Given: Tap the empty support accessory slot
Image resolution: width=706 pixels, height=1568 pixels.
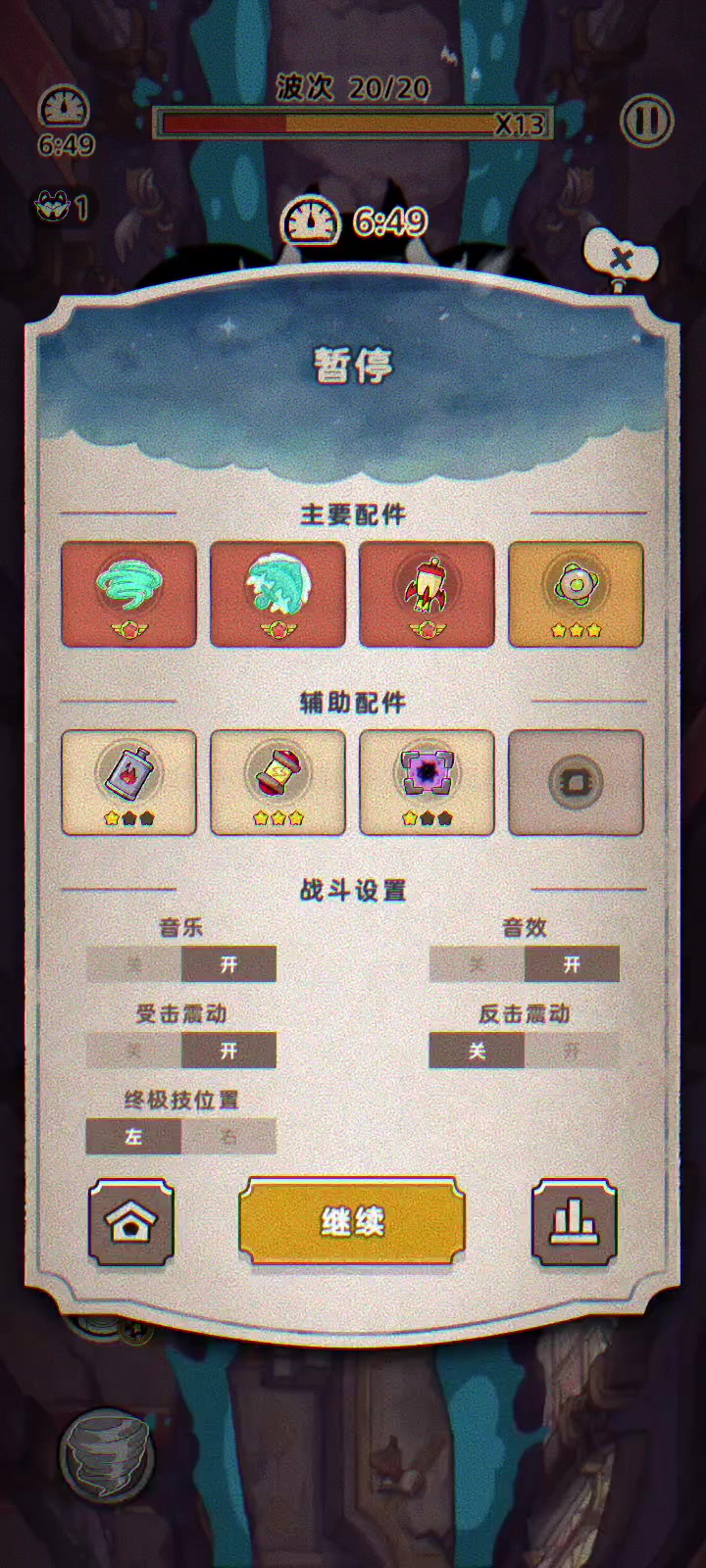Looking at the screenshot, I should click(x=576, y=782).
